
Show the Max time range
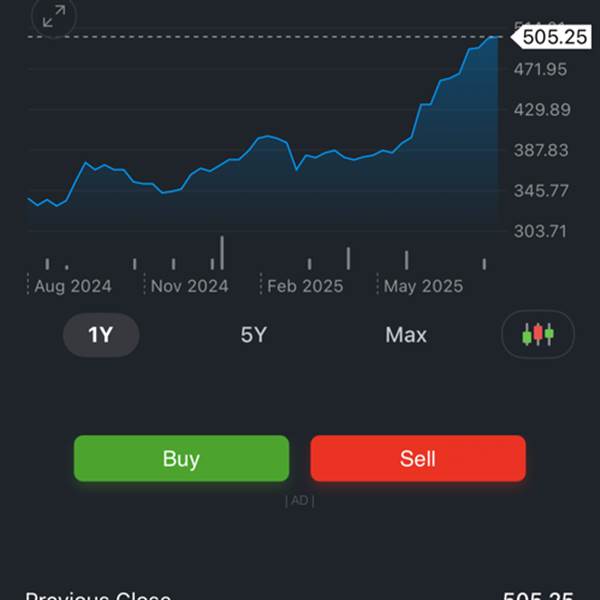406,335
